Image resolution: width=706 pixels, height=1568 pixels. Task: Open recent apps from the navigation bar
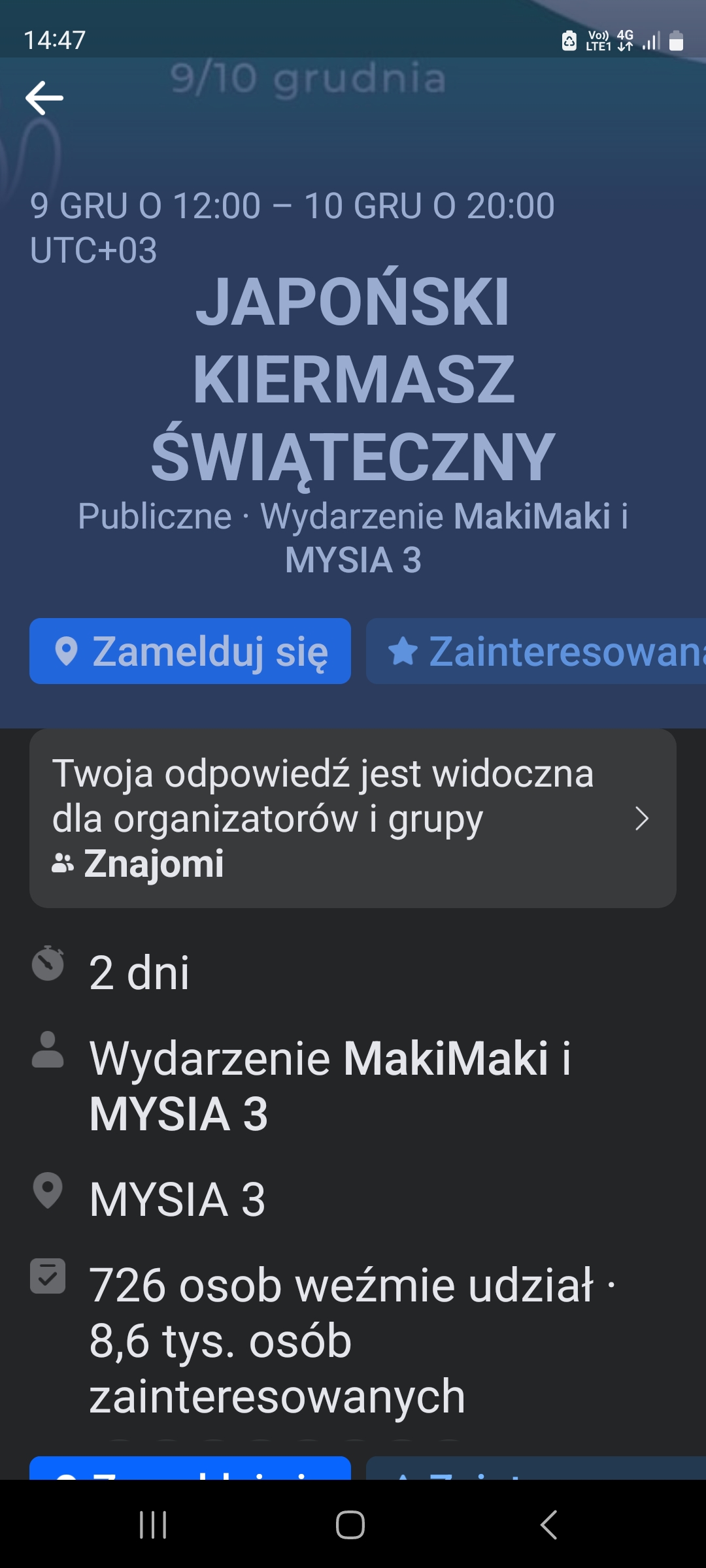coord(153,1525)
